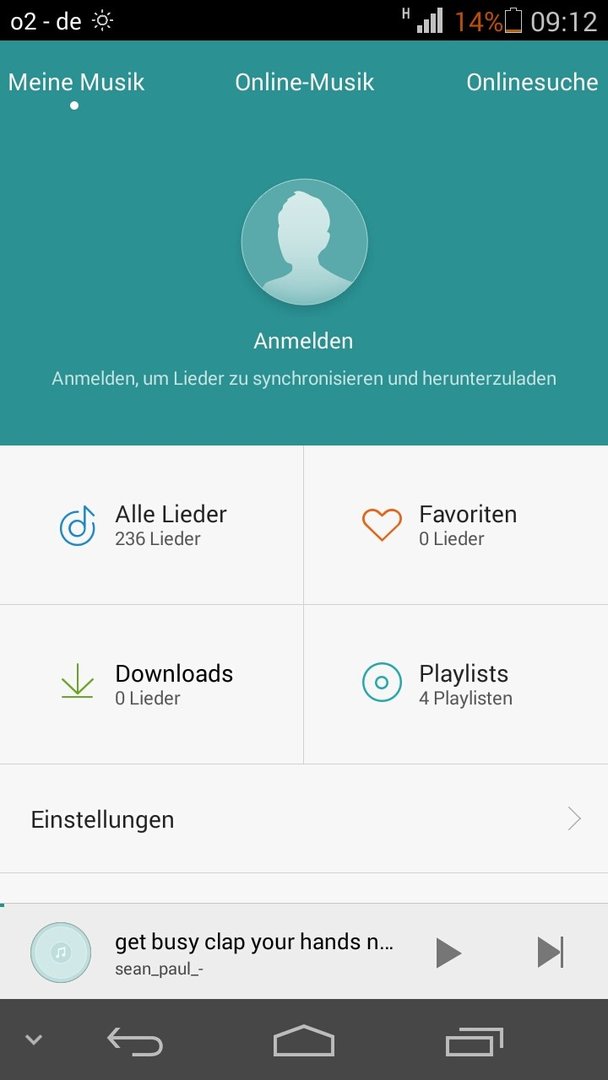This screenshot has width=608, height=1080.
Task: Open the Favoriten tile
Action: [456, 525]
